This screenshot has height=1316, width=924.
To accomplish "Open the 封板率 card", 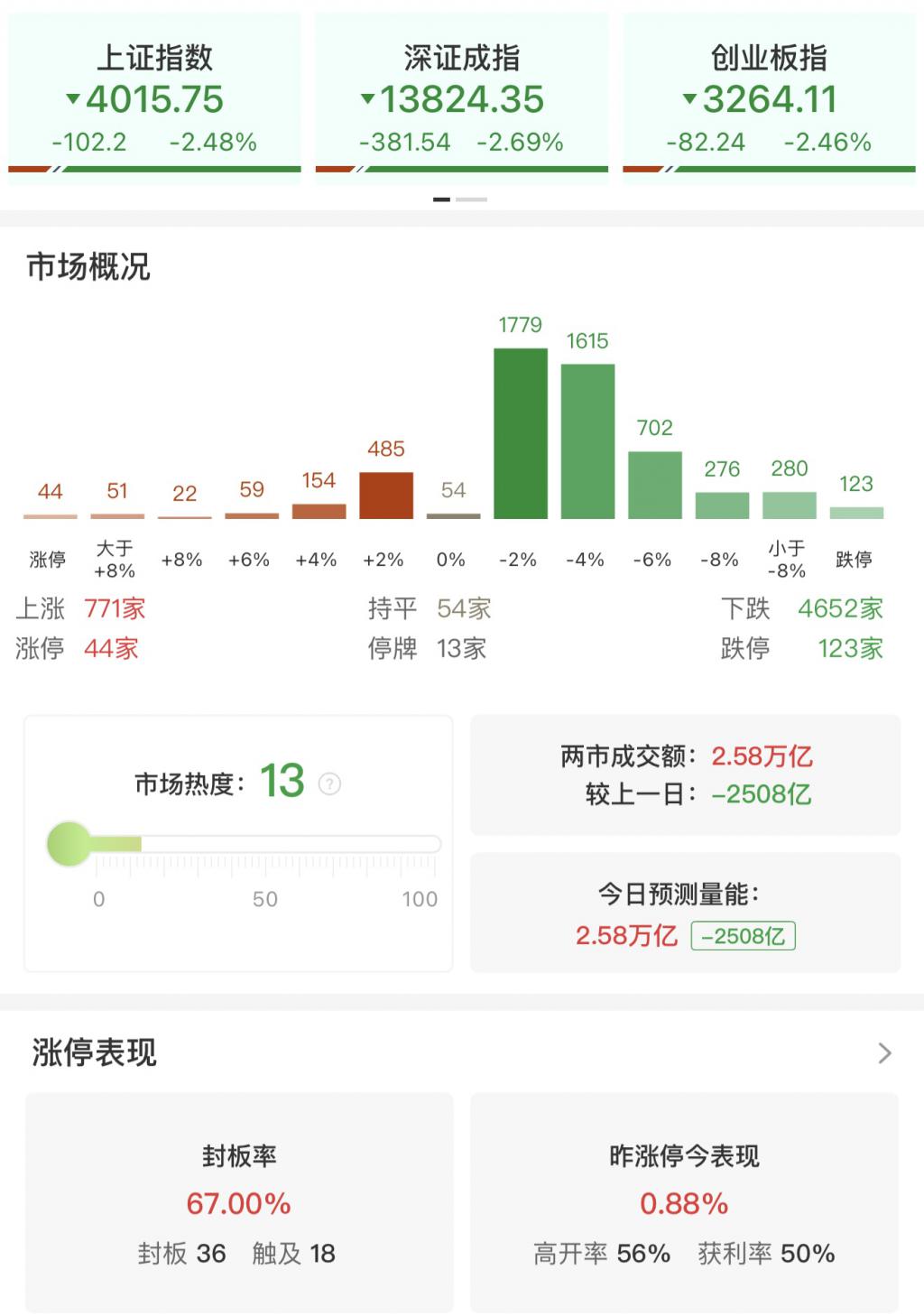I will click(238, 1202).
